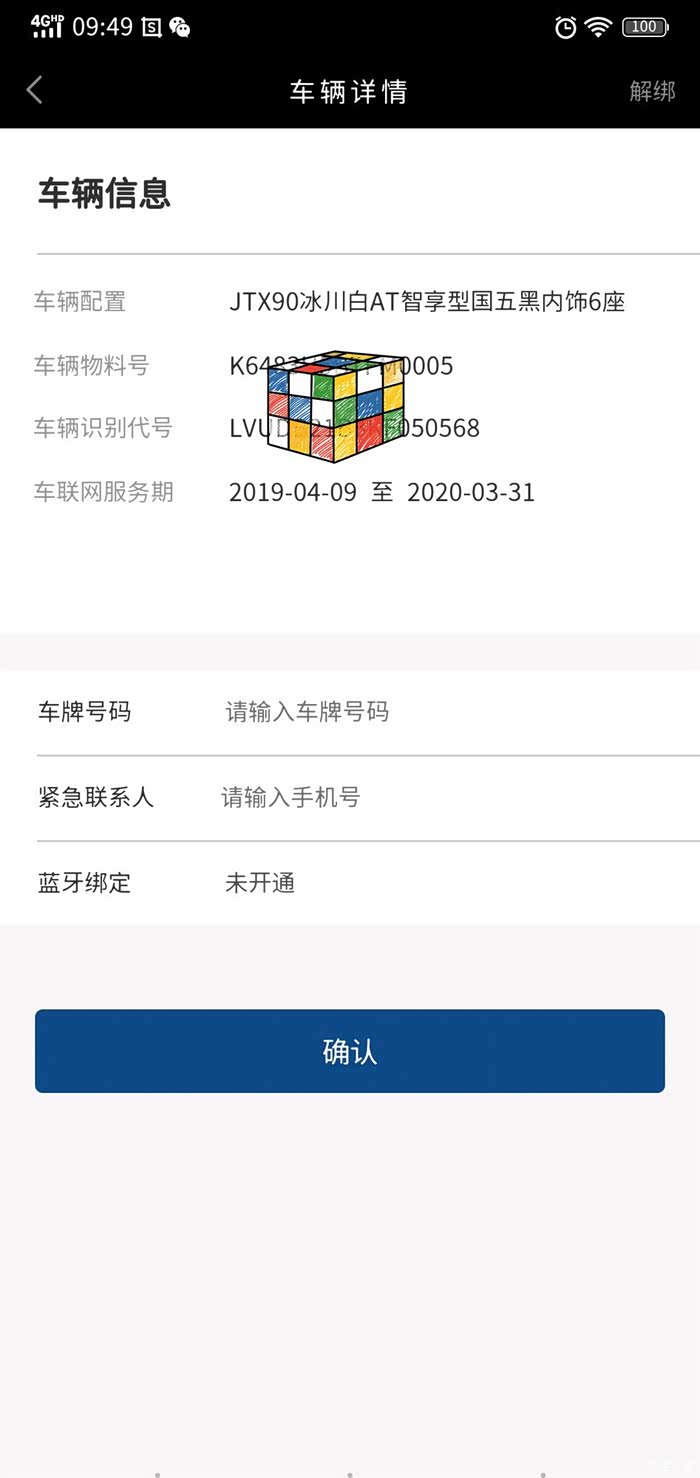The height and width of the screenshot is (1478, 700).
Task: Tap 解绑 to unbind the vehicle
Action: pyautogui.click(x=652, y=91)
